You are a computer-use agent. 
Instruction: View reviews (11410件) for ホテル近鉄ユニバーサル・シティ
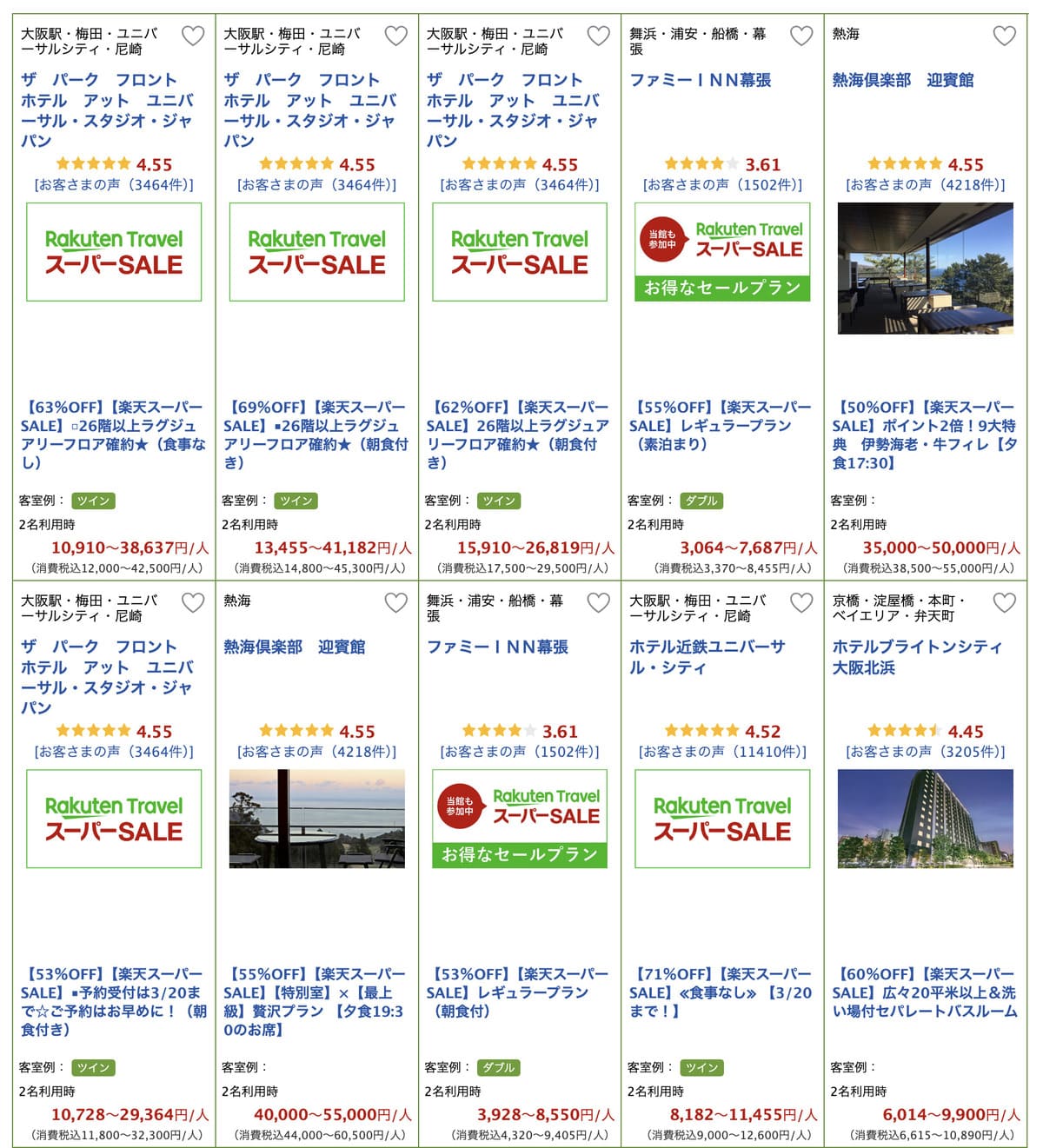coord(722,752)
